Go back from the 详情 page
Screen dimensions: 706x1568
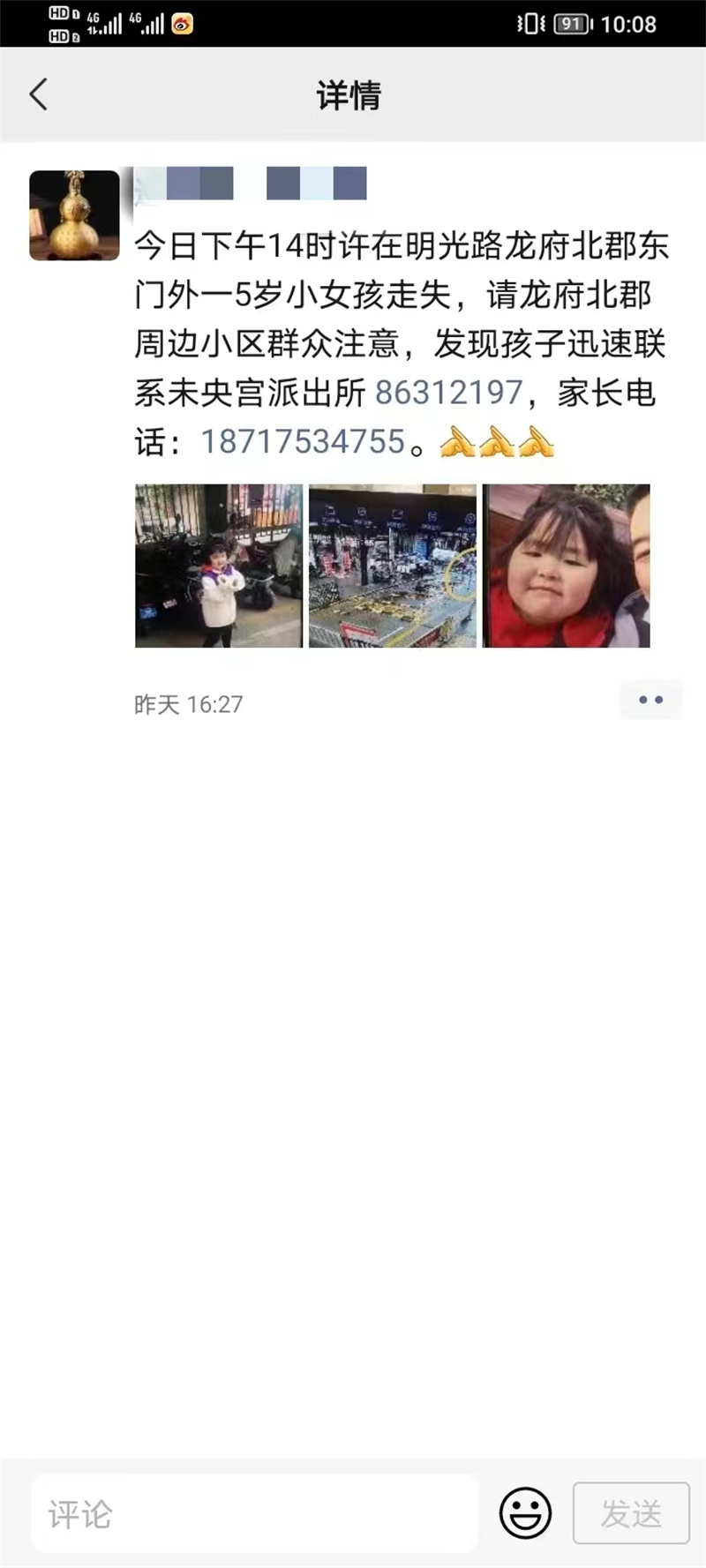pos(39,94)
